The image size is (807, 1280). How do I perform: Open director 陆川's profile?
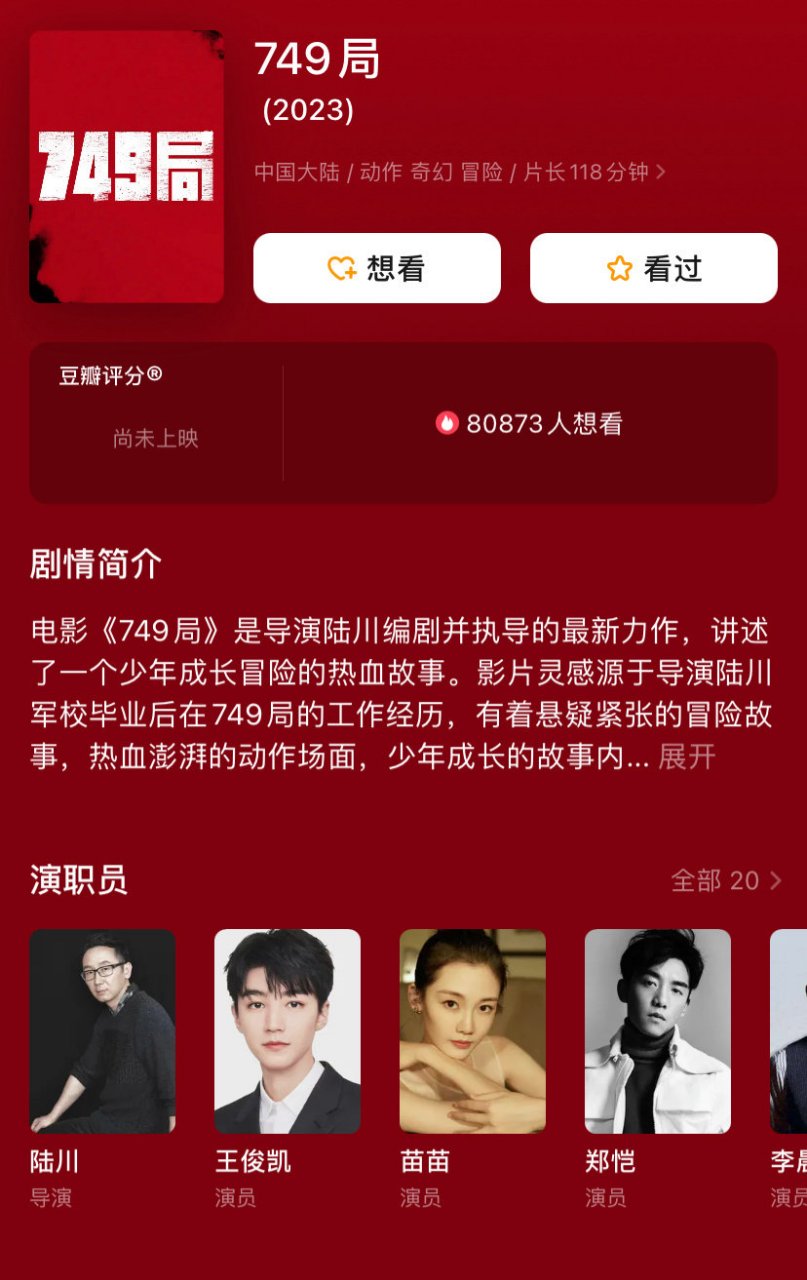[x=102, y=1031]
